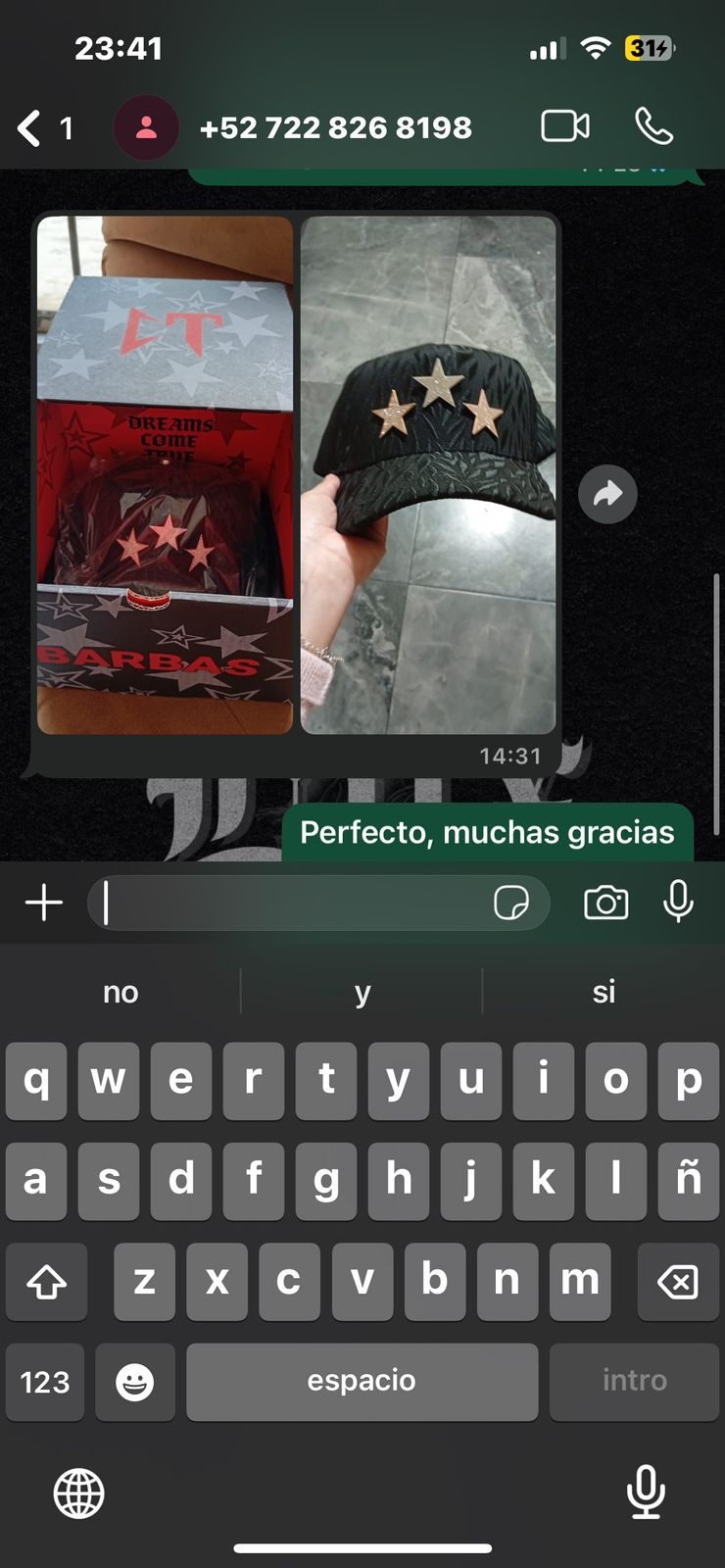The width and height of the screenshot is (725, 1568).
Task: Open the sticker picker
Action: 511,903
